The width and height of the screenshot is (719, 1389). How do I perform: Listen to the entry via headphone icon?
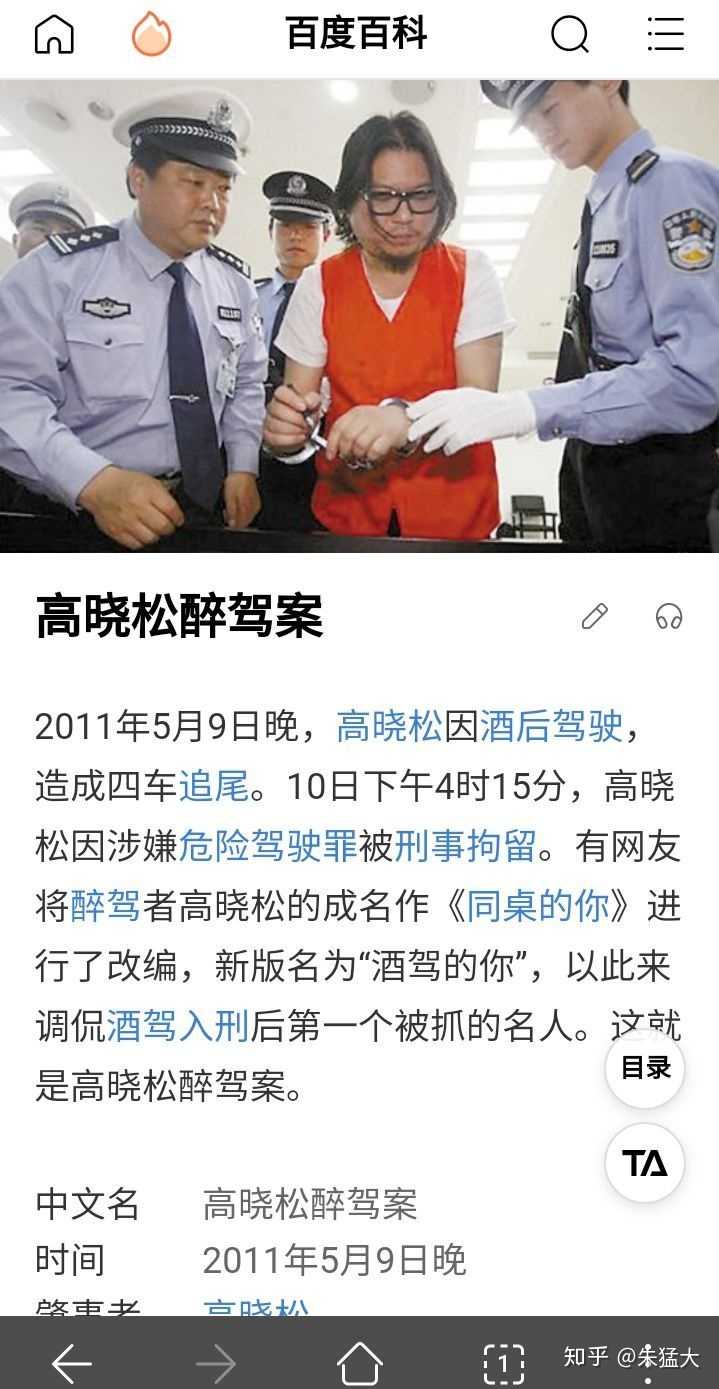(669, 616)
